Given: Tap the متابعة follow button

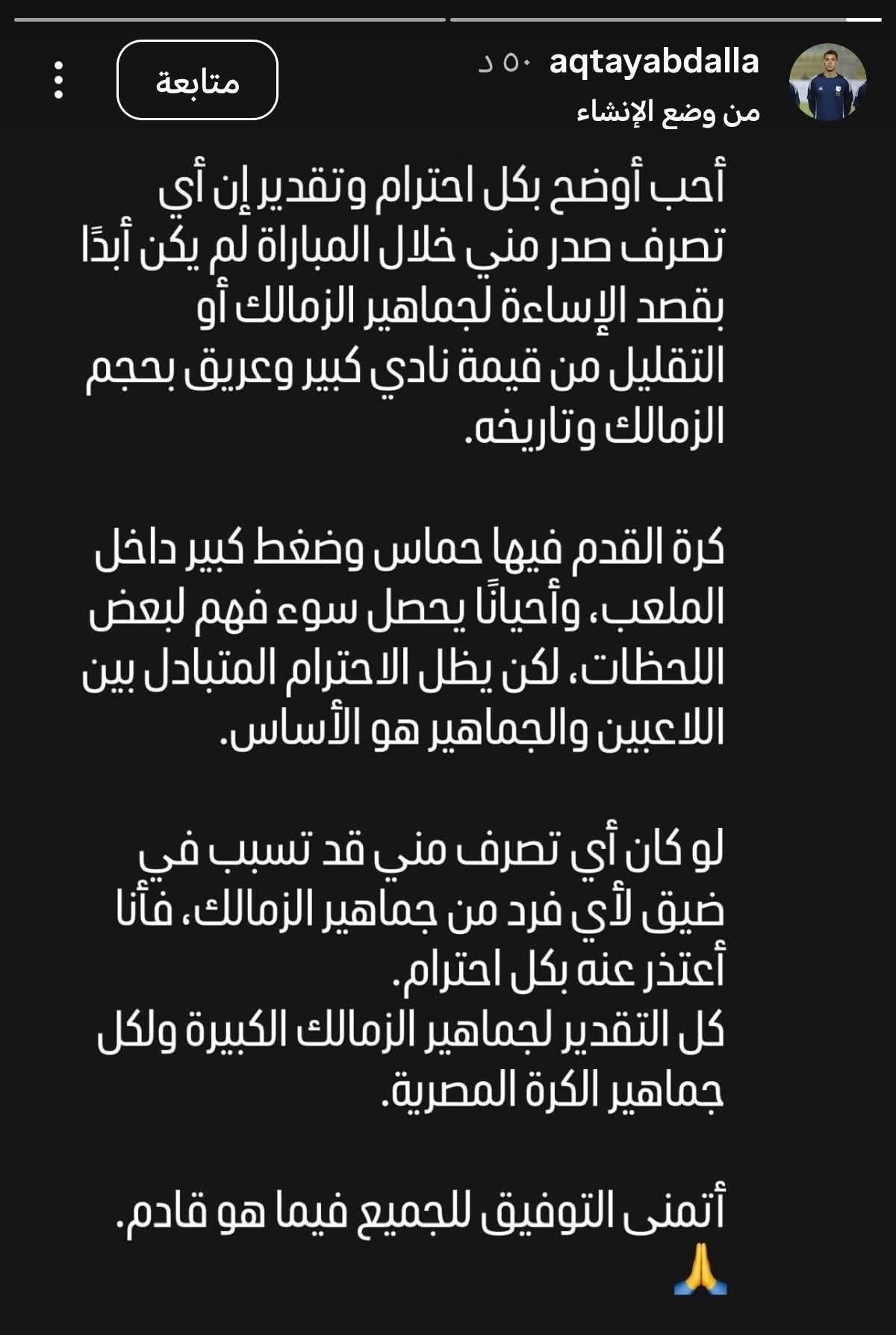Looking at the screenshot, I should (x=197, y=81).
